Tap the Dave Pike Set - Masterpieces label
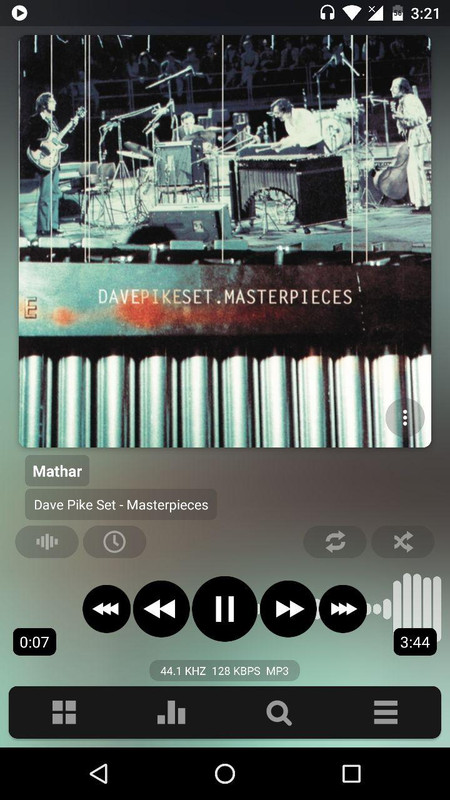Image resolution: width=450 pixels, height=800 pixels. tap(121, 505)
